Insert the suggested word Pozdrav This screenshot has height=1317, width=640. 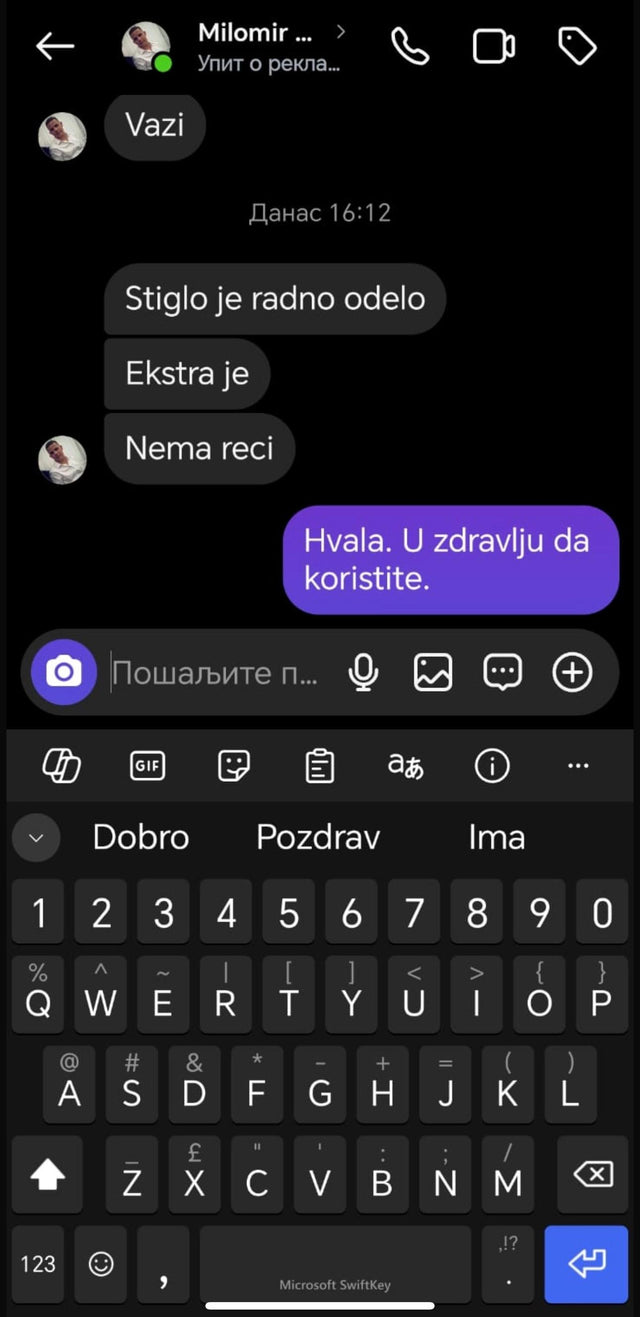(318, 837)
